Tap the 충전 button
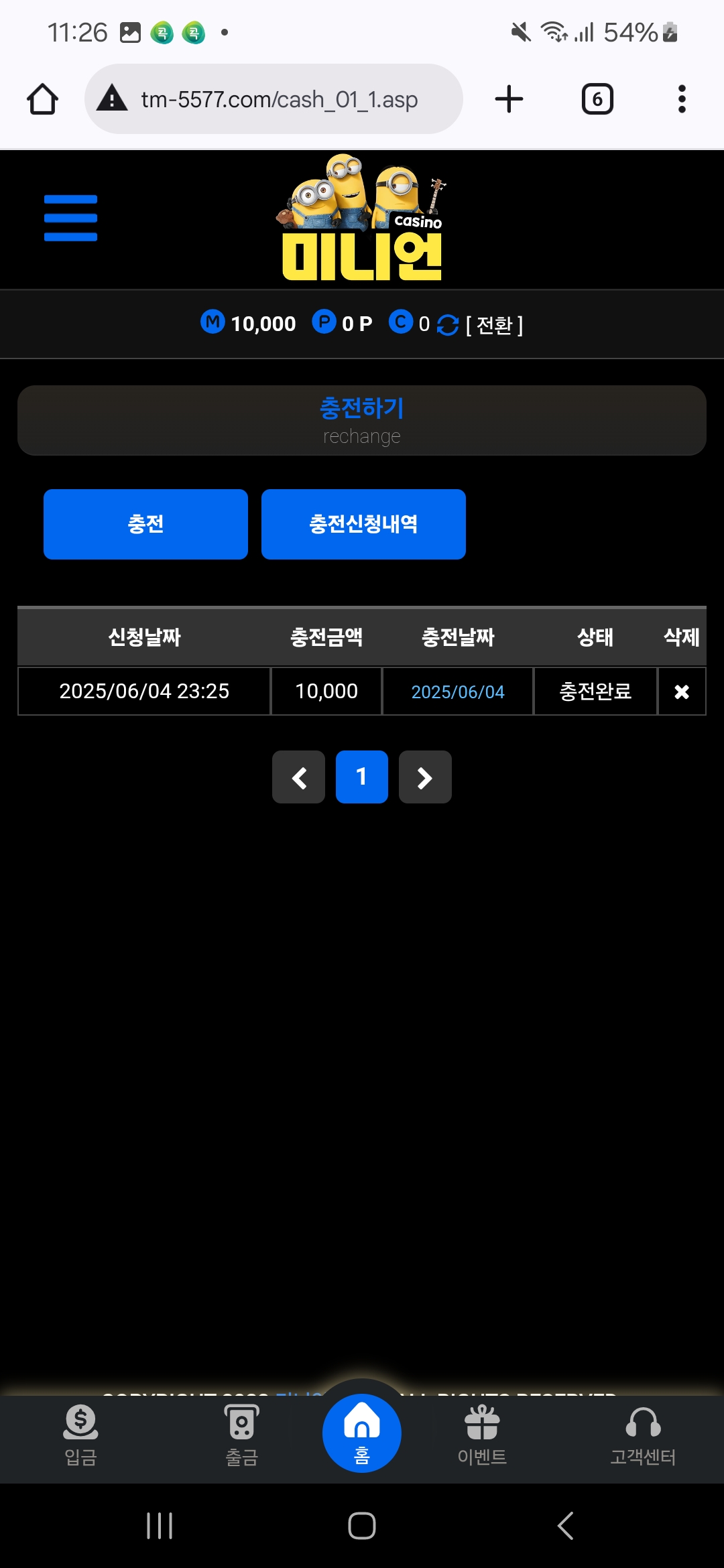724x1568 pixels. 145,524
